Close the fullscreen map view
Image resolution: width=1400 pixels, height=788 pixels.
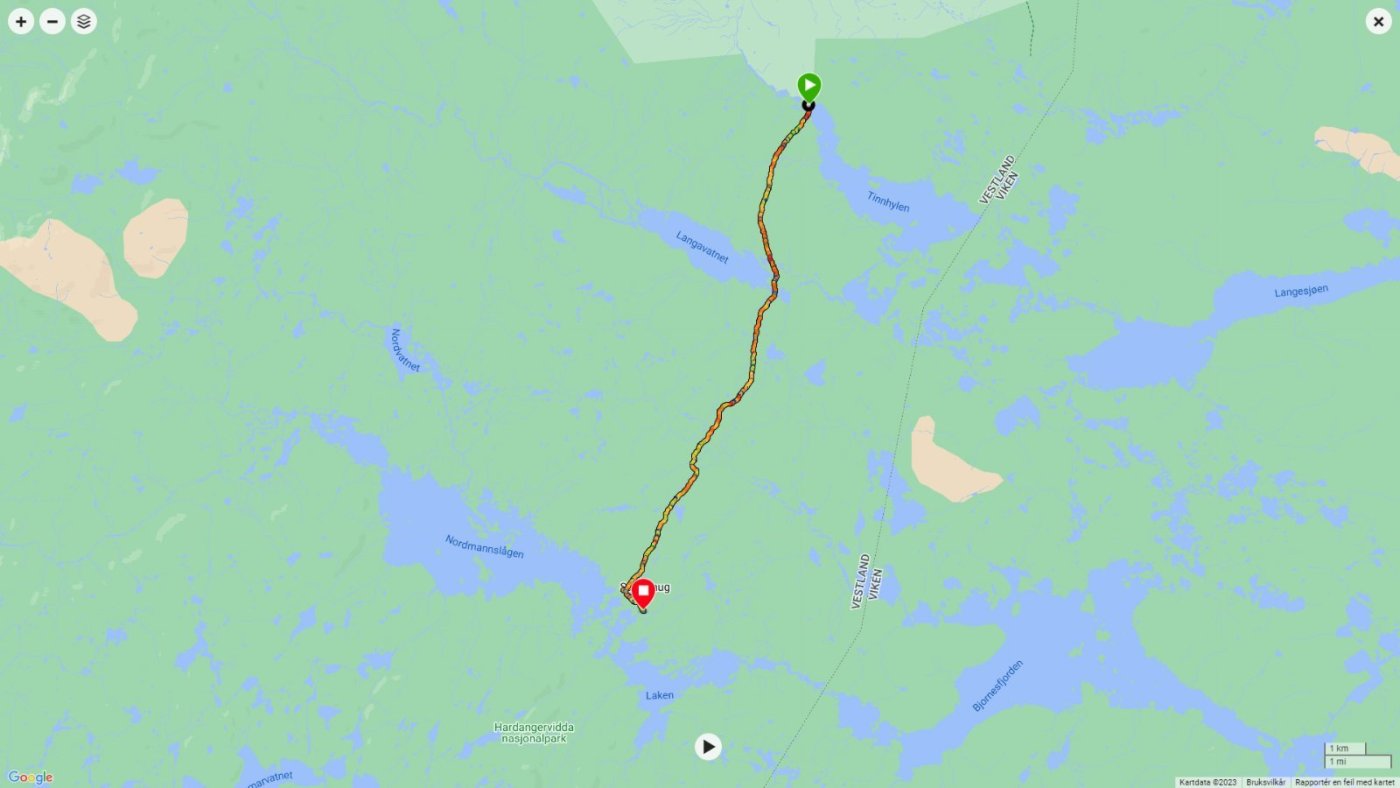tap(1378, 21)
